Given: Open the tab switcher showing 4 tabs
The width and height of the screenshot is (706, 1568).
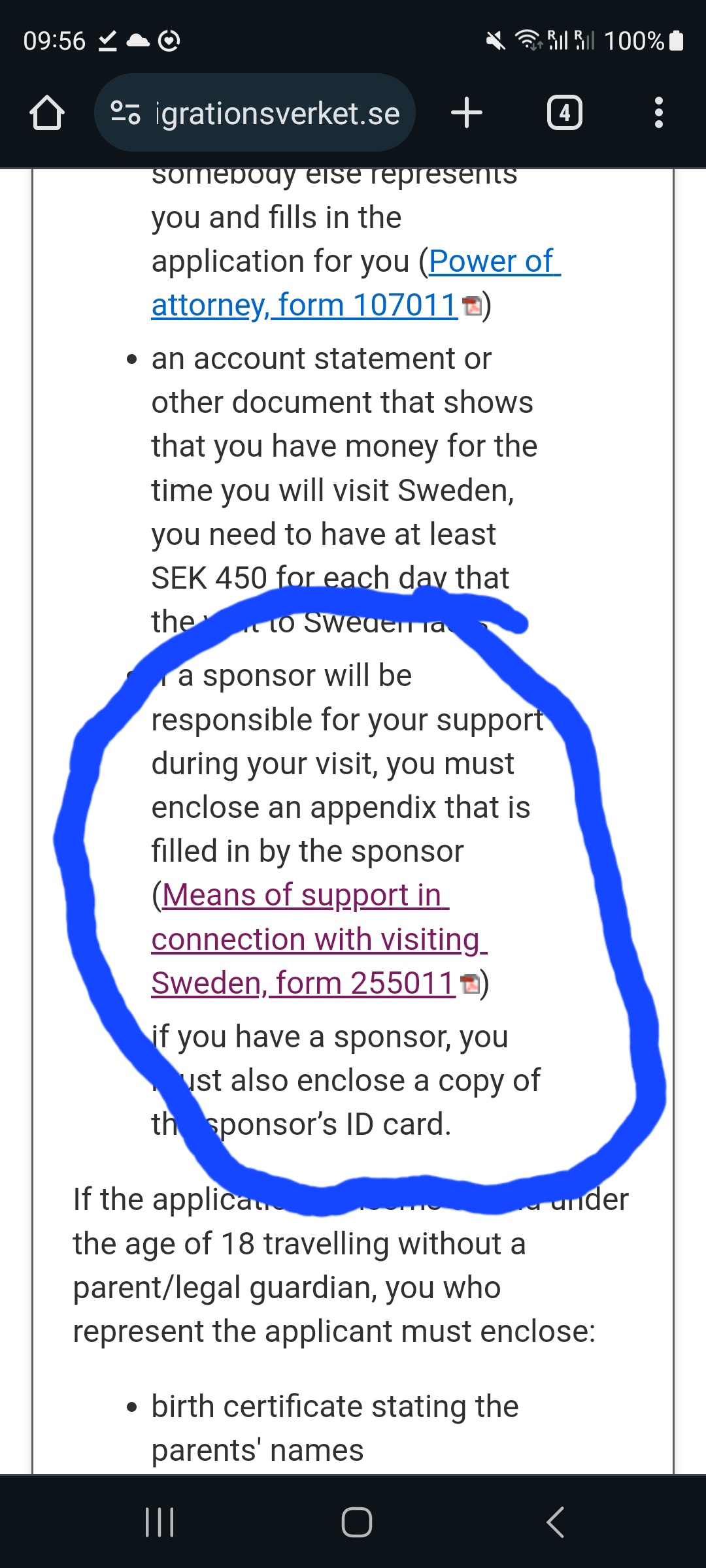Looking at the screenshot, I should click(564, 113).
